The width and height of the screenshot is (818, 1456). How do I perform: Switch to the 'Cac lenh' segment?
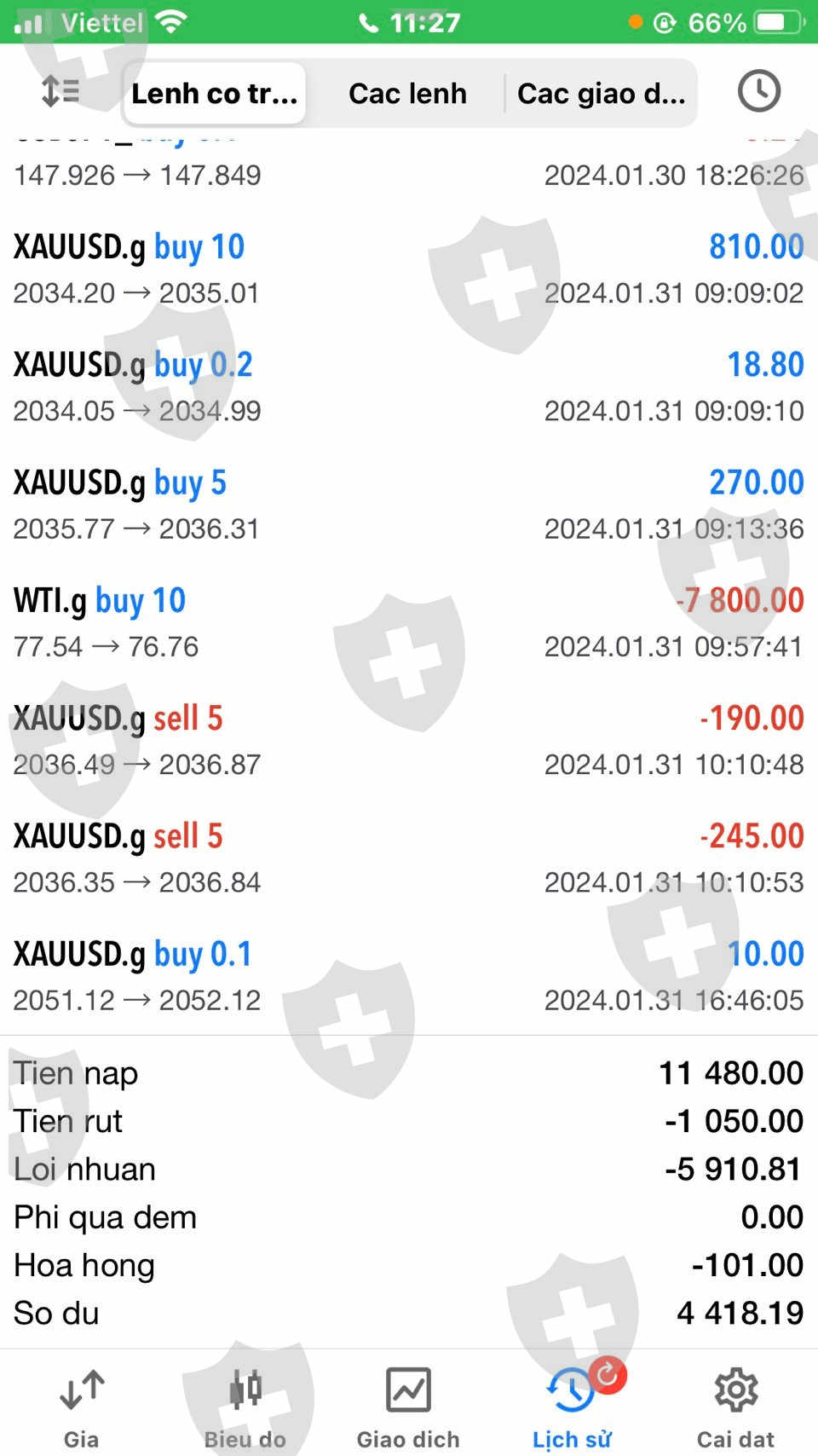[x=407, y=93]
